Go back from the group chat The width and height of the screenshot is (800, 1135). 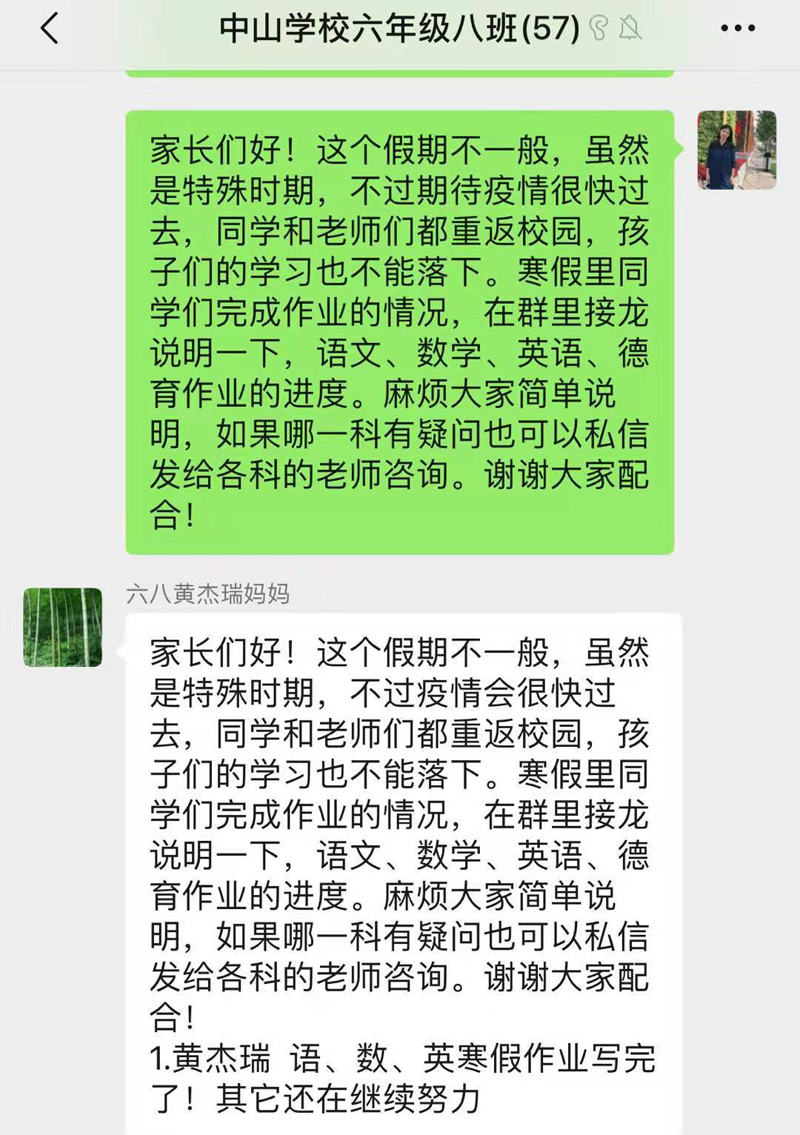click(49, 29)
